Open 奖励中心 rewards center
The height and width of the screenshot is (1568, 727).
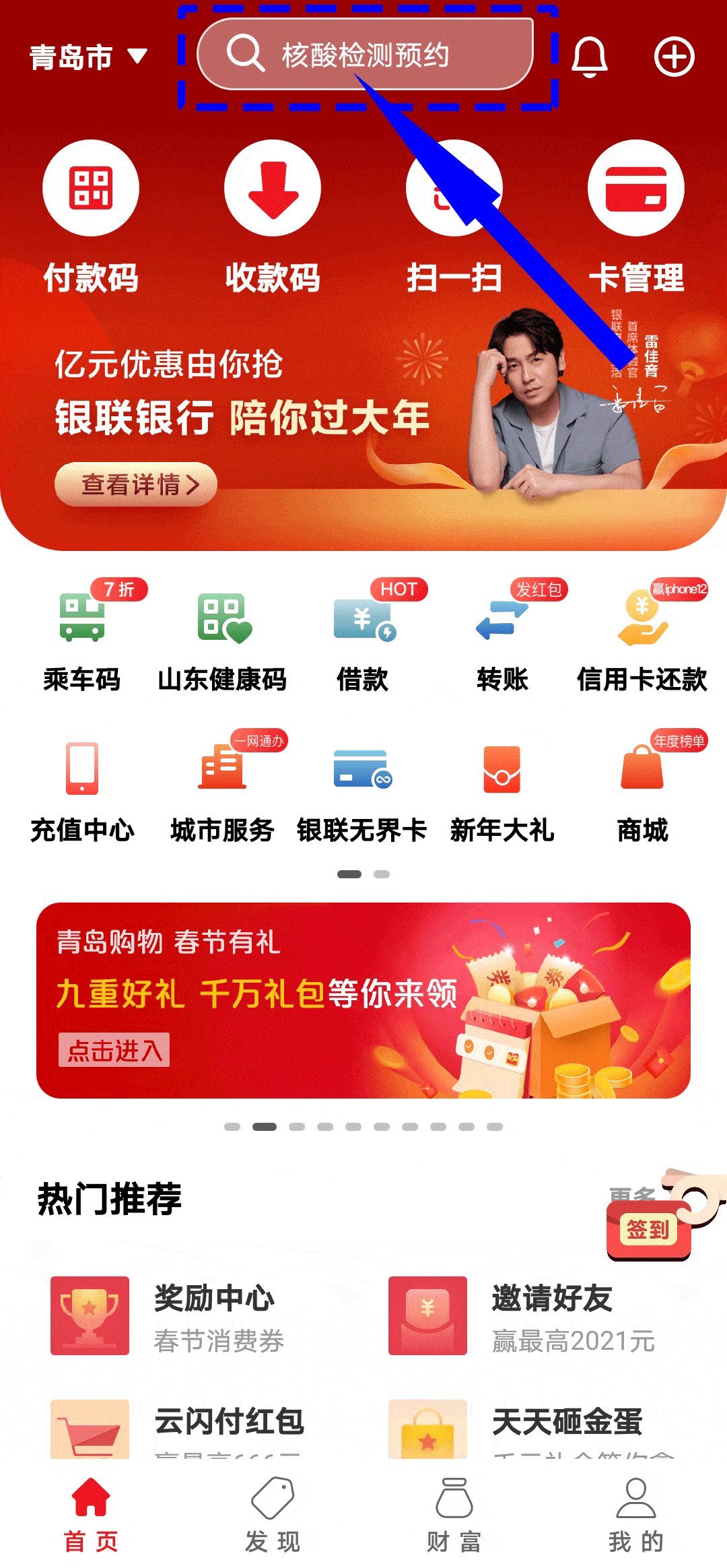point(168,1315)
